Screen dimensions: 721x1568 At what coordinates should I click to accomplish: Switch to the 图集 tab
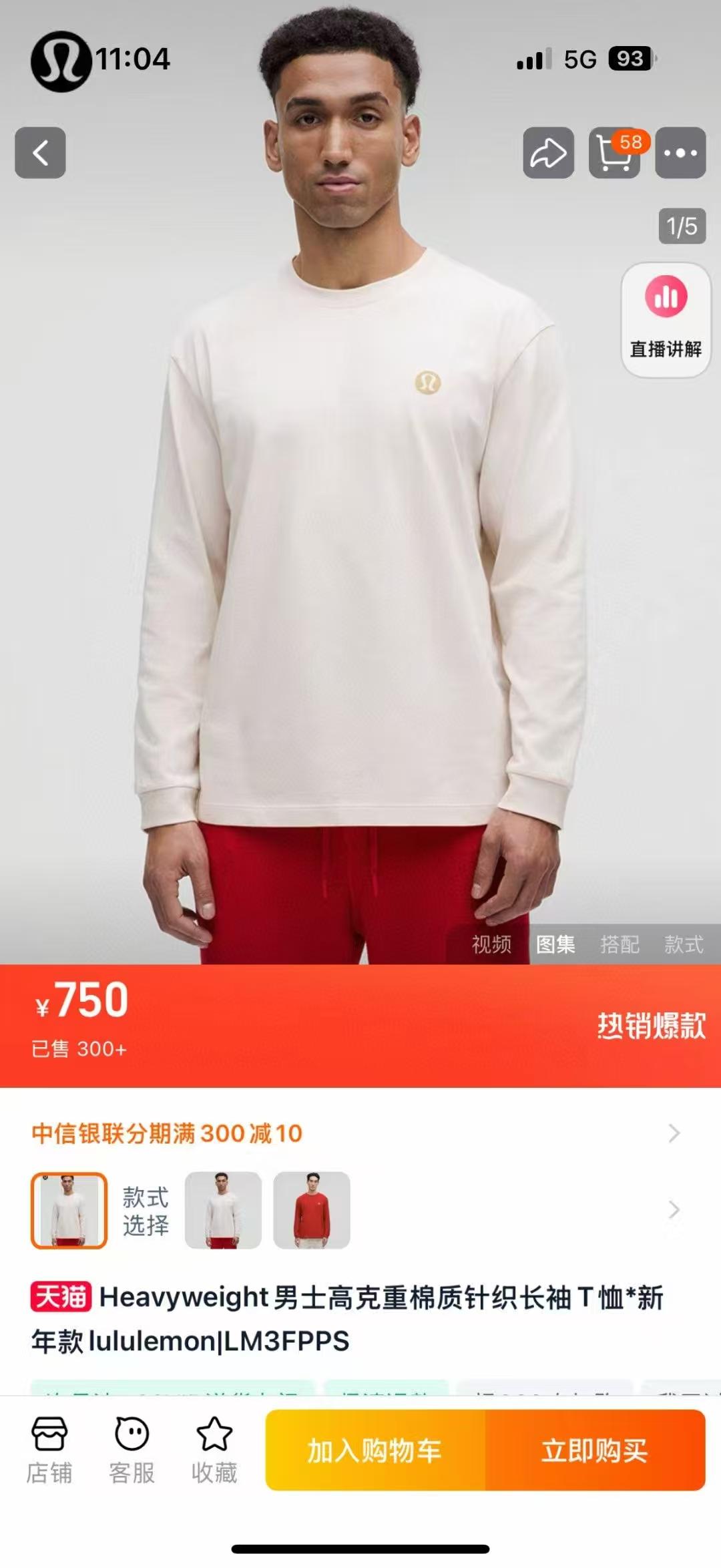(555, 944)
